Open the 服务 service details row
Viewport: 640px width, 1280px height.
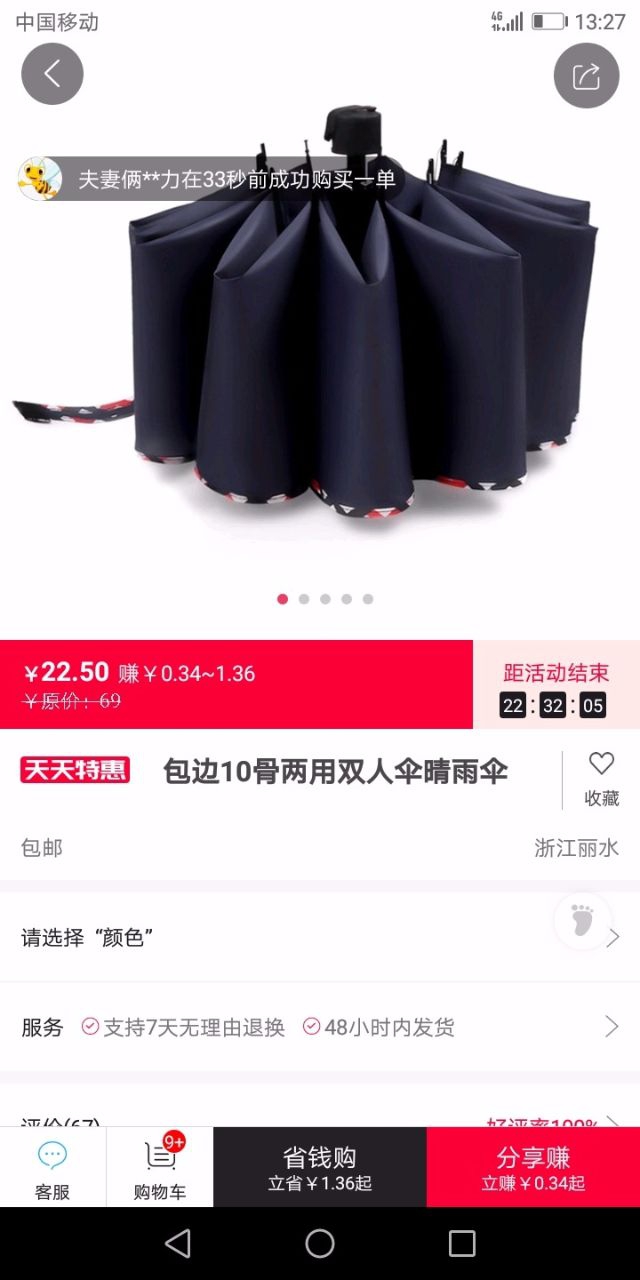click(320, 1027)
